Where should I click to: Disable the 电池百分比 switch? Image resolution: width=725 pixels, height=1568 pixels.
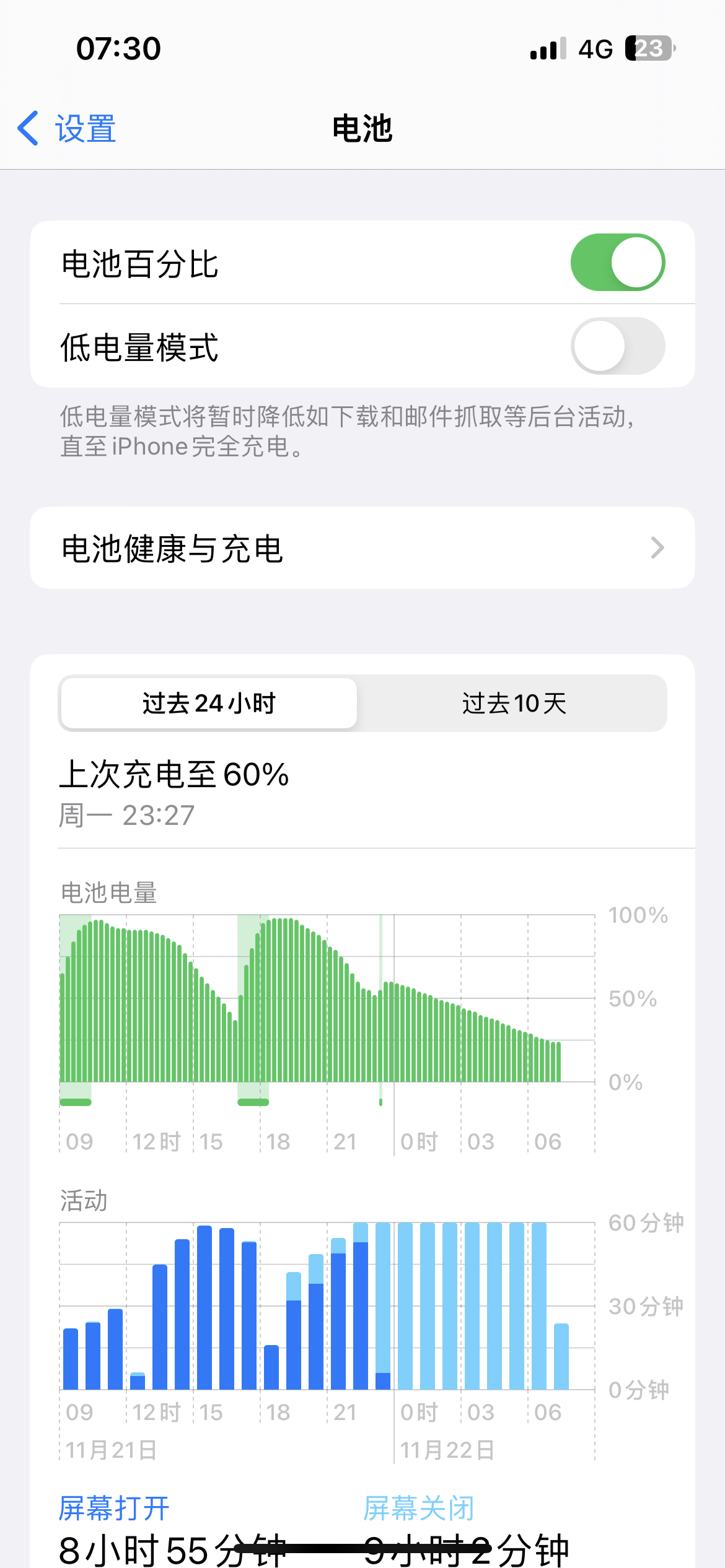coord(617,263)
